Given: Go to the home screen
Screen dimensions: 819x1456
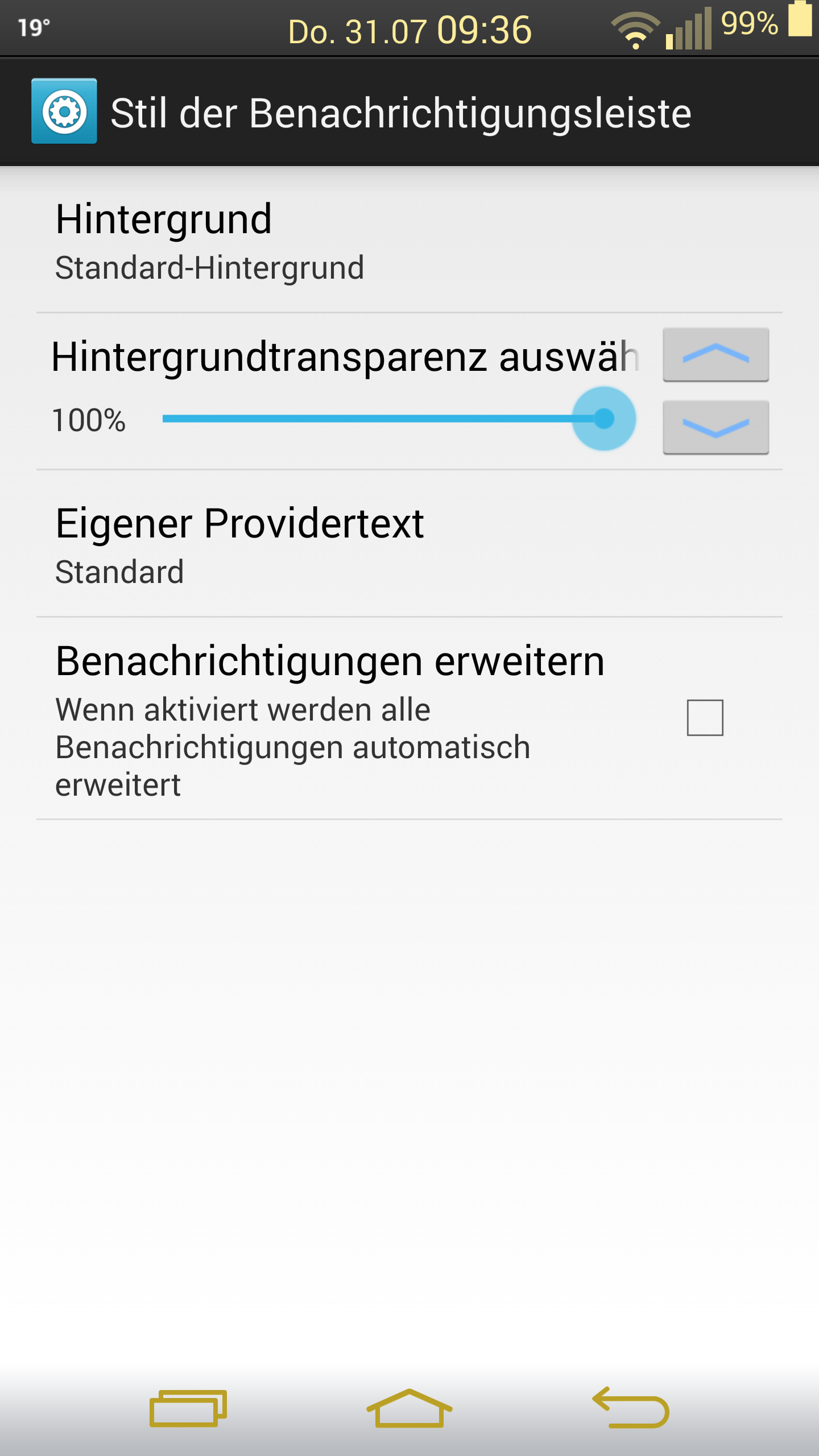Looking at the screenshot, I should point(409,1408).
